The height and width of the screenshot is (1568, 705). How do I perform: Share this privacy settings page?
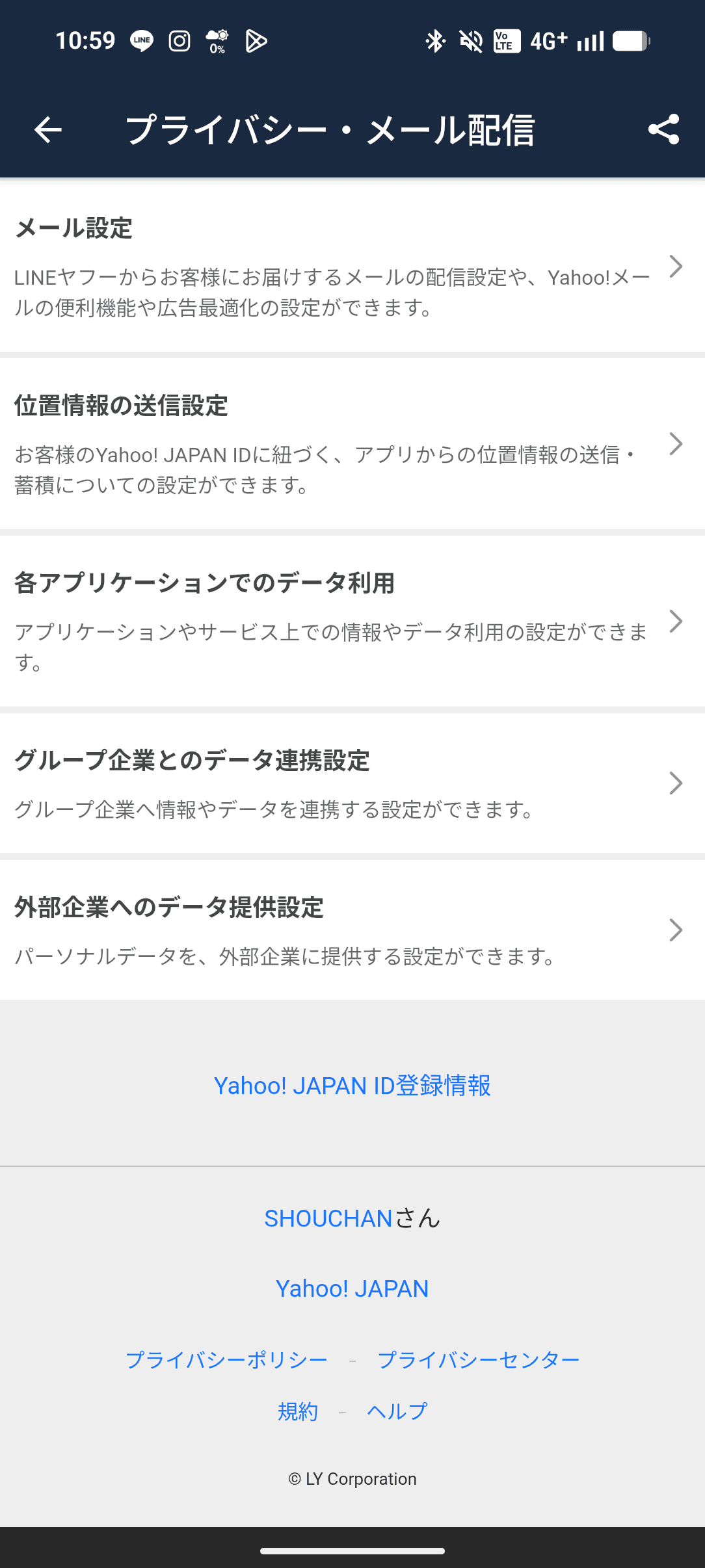tap(663, 129)
